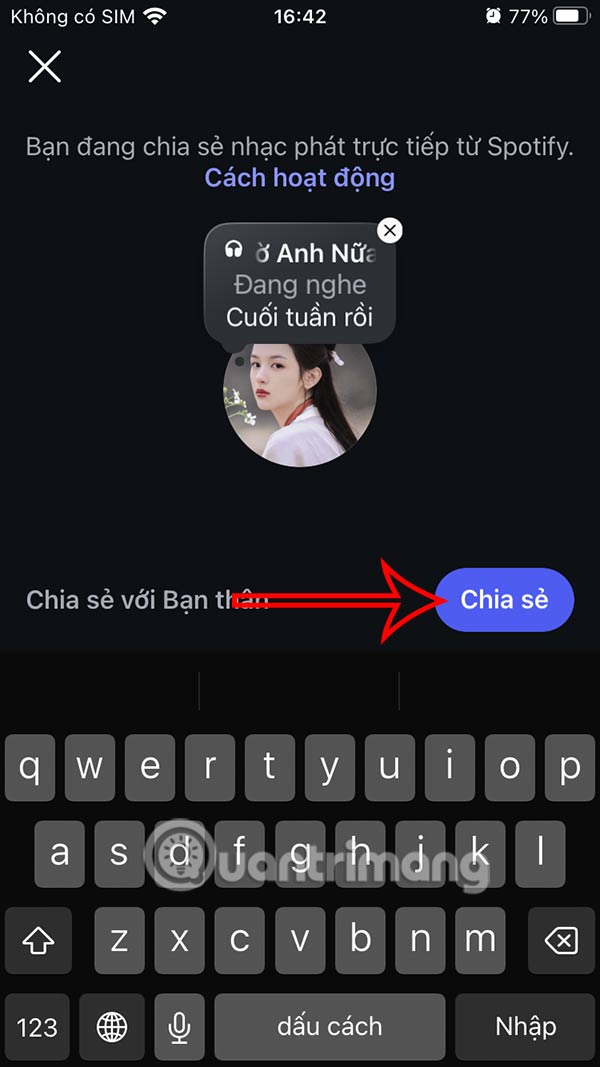Toggle the keyboard shift key
This screenshot has height=1067, width=600.
click(37, 940)
